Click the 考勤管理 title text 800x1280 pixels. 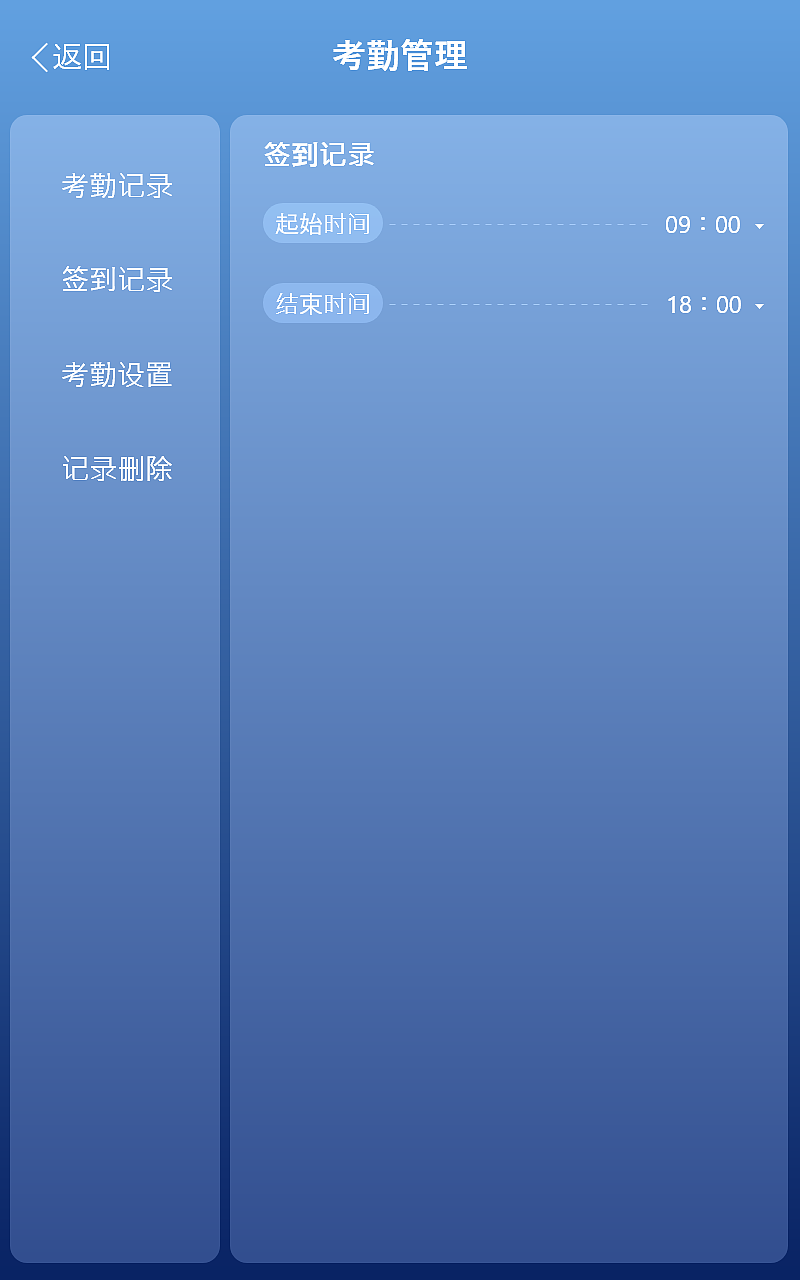(x=400, y=57)
